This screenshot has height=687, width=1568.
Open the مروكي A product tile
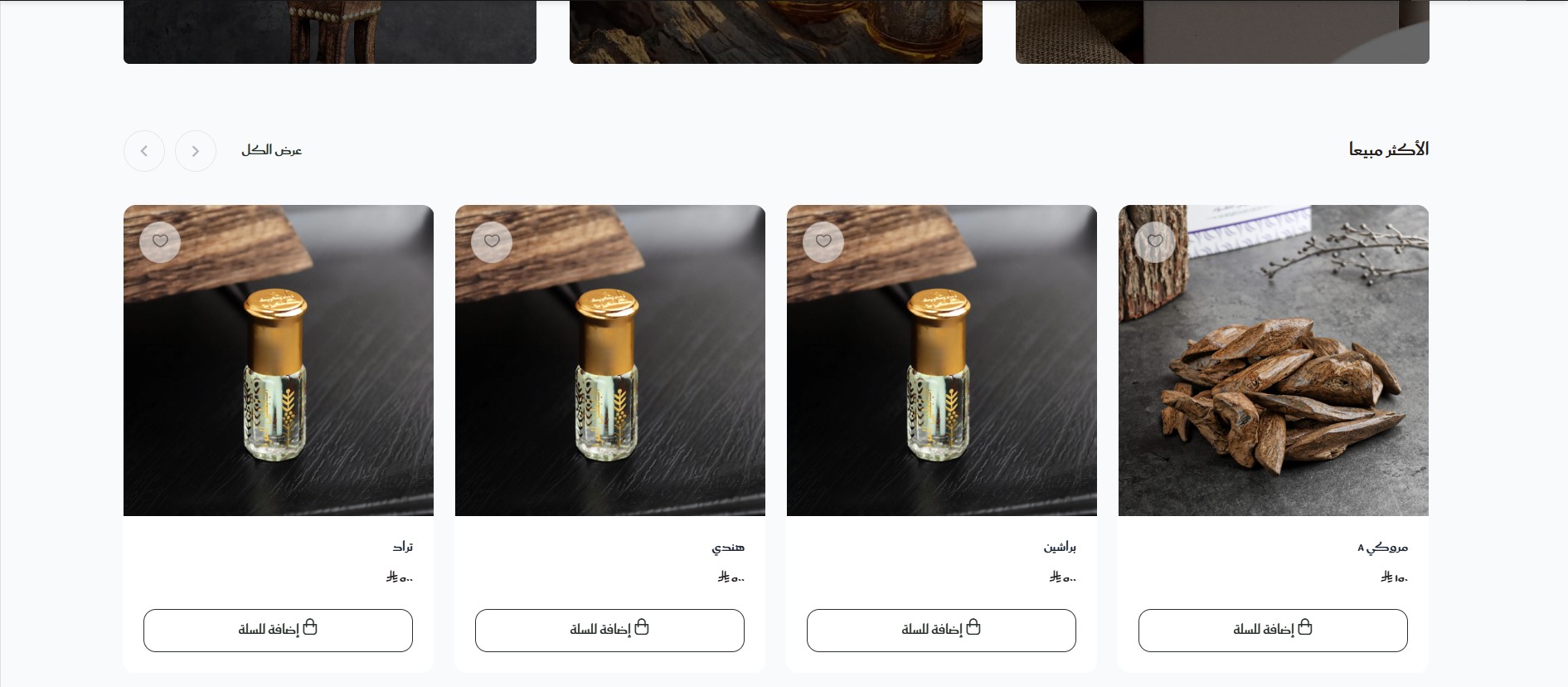1273,373
